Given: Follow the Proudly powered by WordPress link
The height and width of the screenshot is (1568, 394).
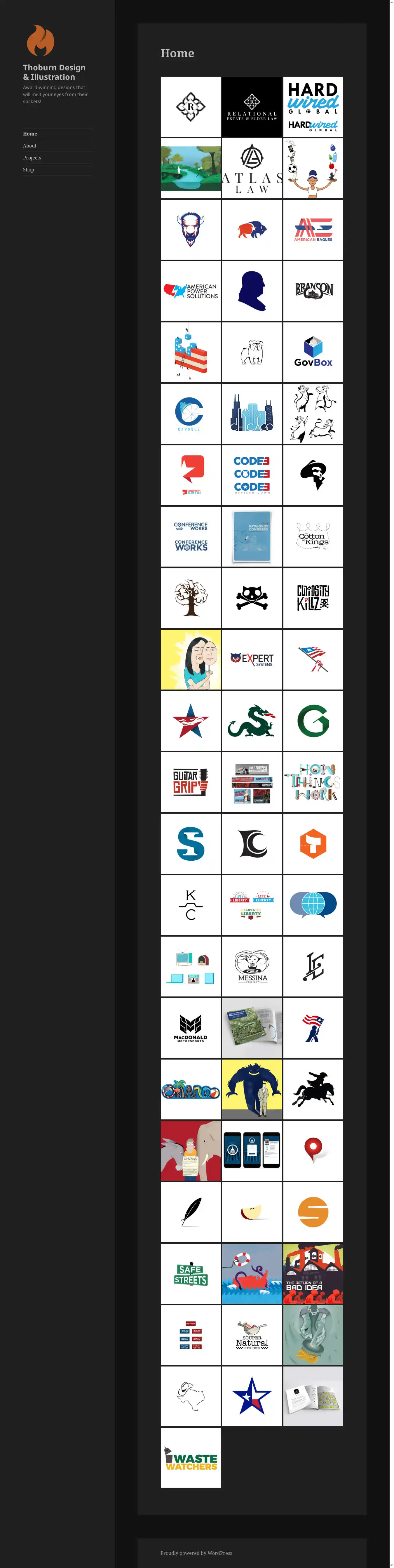Looking at the screenshot, I should point(196,1553).
